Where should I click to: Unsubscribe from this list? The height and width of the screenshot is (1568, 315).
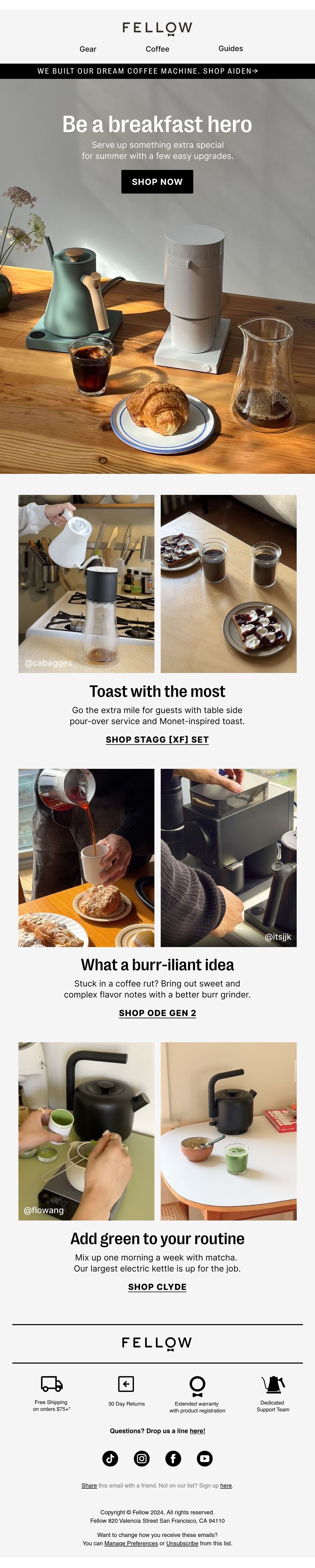[x=182, y=1544]
